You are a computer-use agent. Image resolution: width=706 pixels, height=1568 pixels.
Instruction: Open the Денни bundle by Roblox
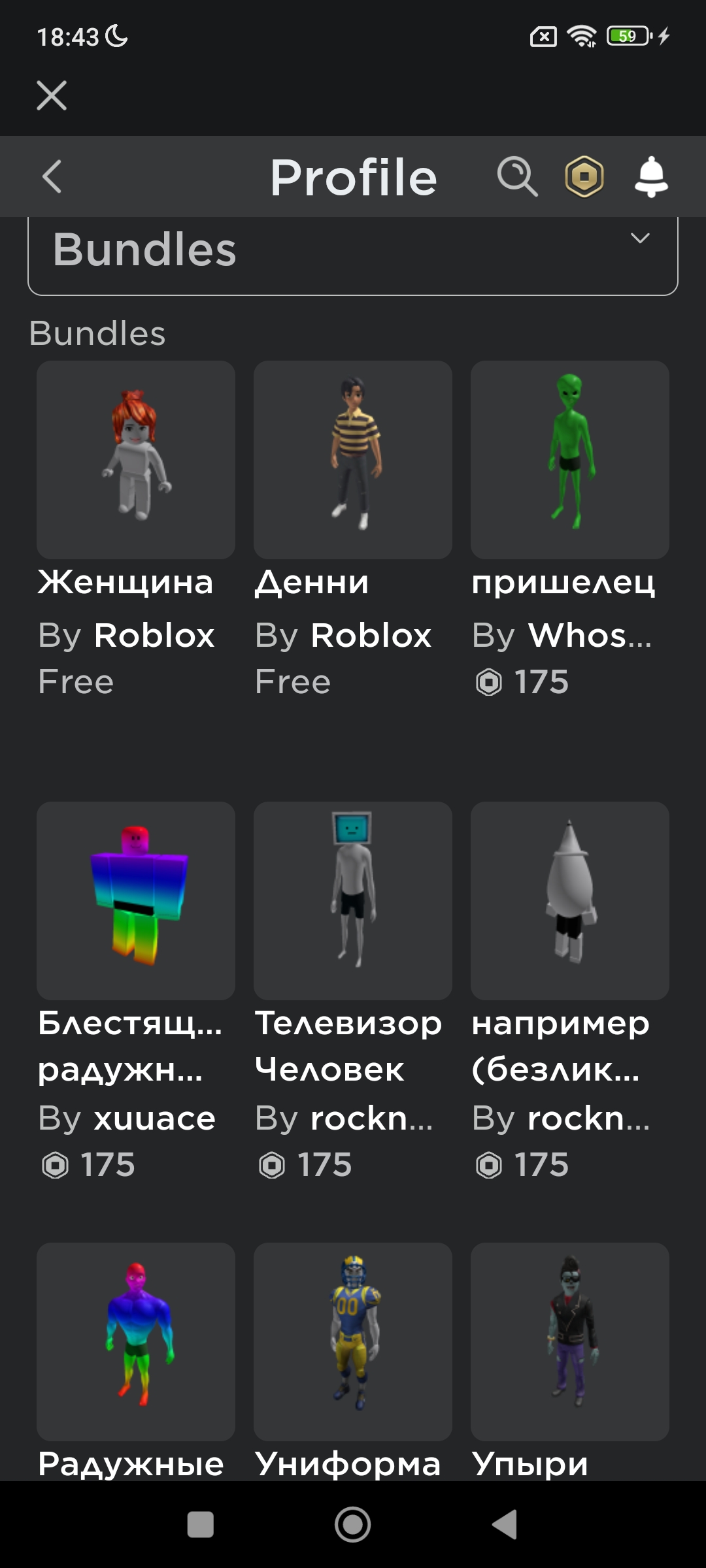click(x=353, y=460)
